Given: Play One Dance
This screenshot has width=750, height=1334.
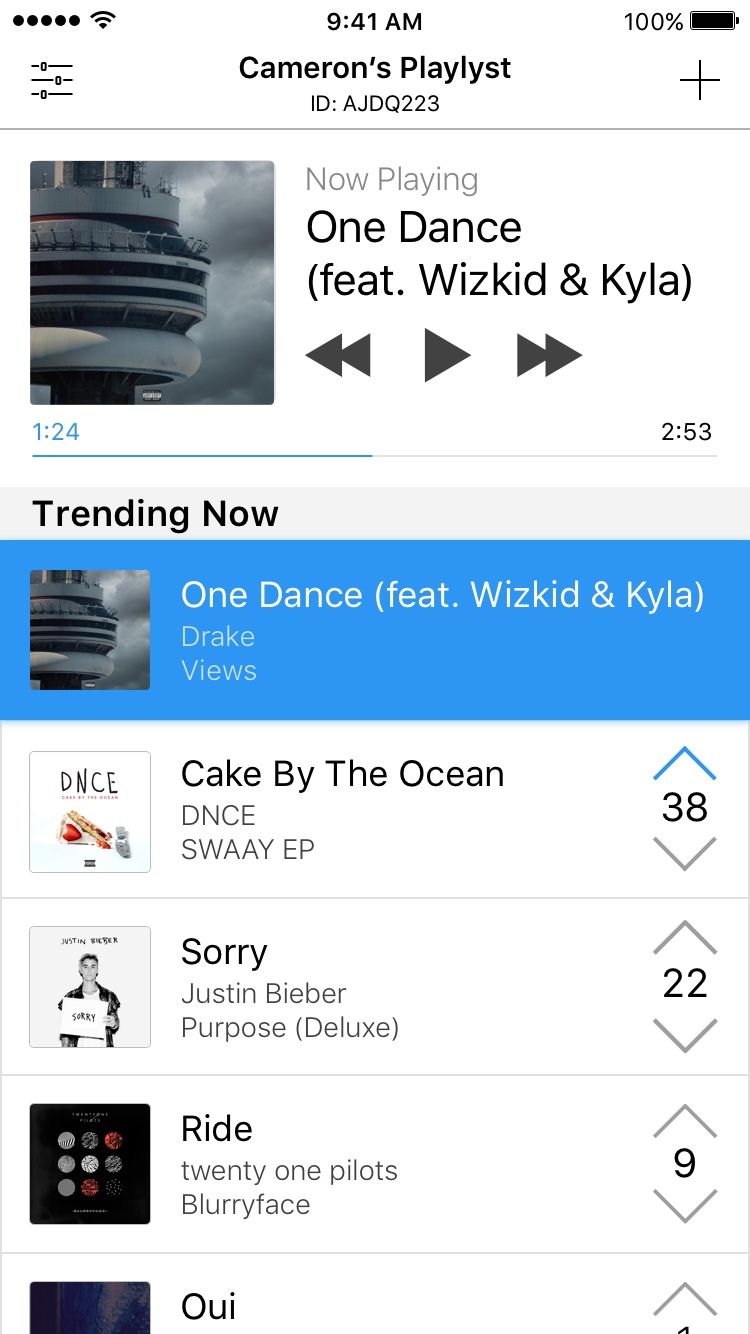Looking at the screenshot, I should pyautogui.click(x=447, y=354).
